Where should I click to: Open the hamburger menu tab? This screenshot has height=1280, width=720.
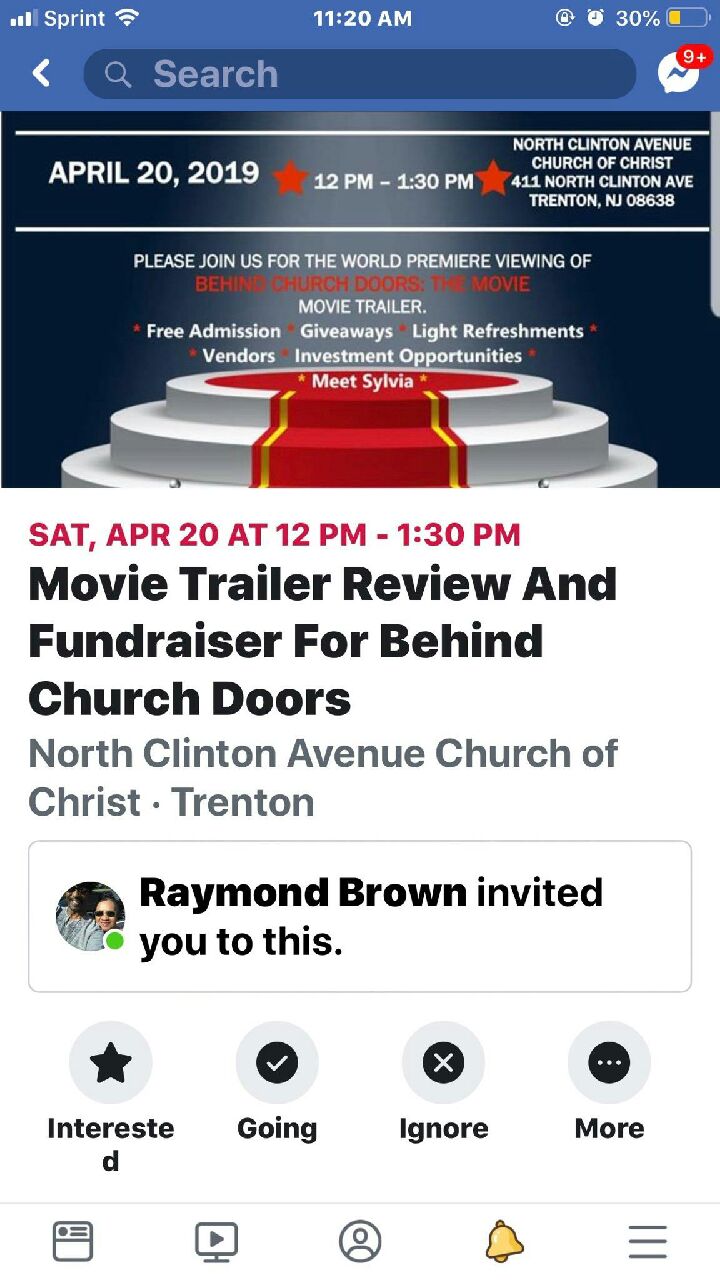click(x=647, y=1241)
